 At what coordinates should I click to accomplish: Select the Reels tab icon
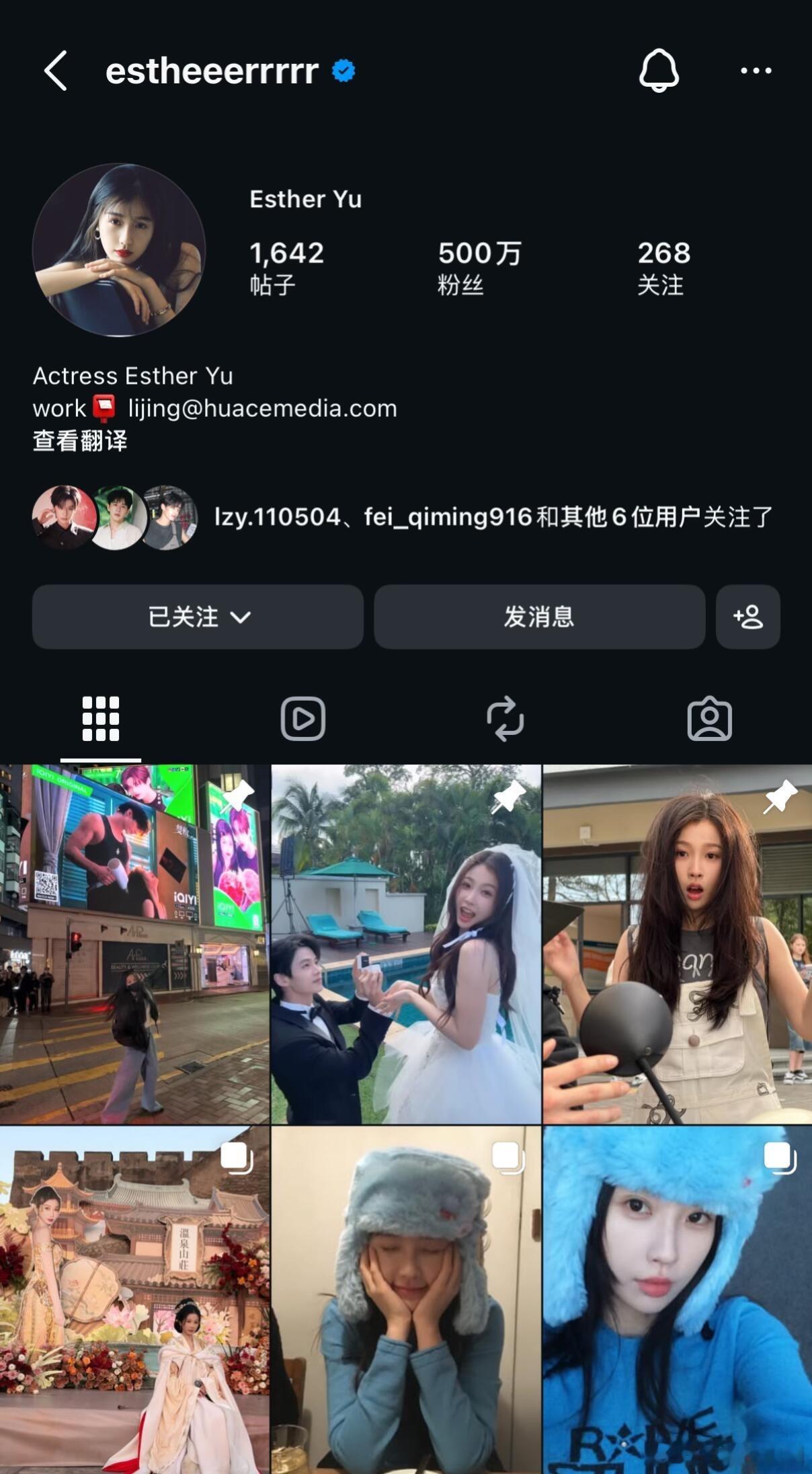302,719
